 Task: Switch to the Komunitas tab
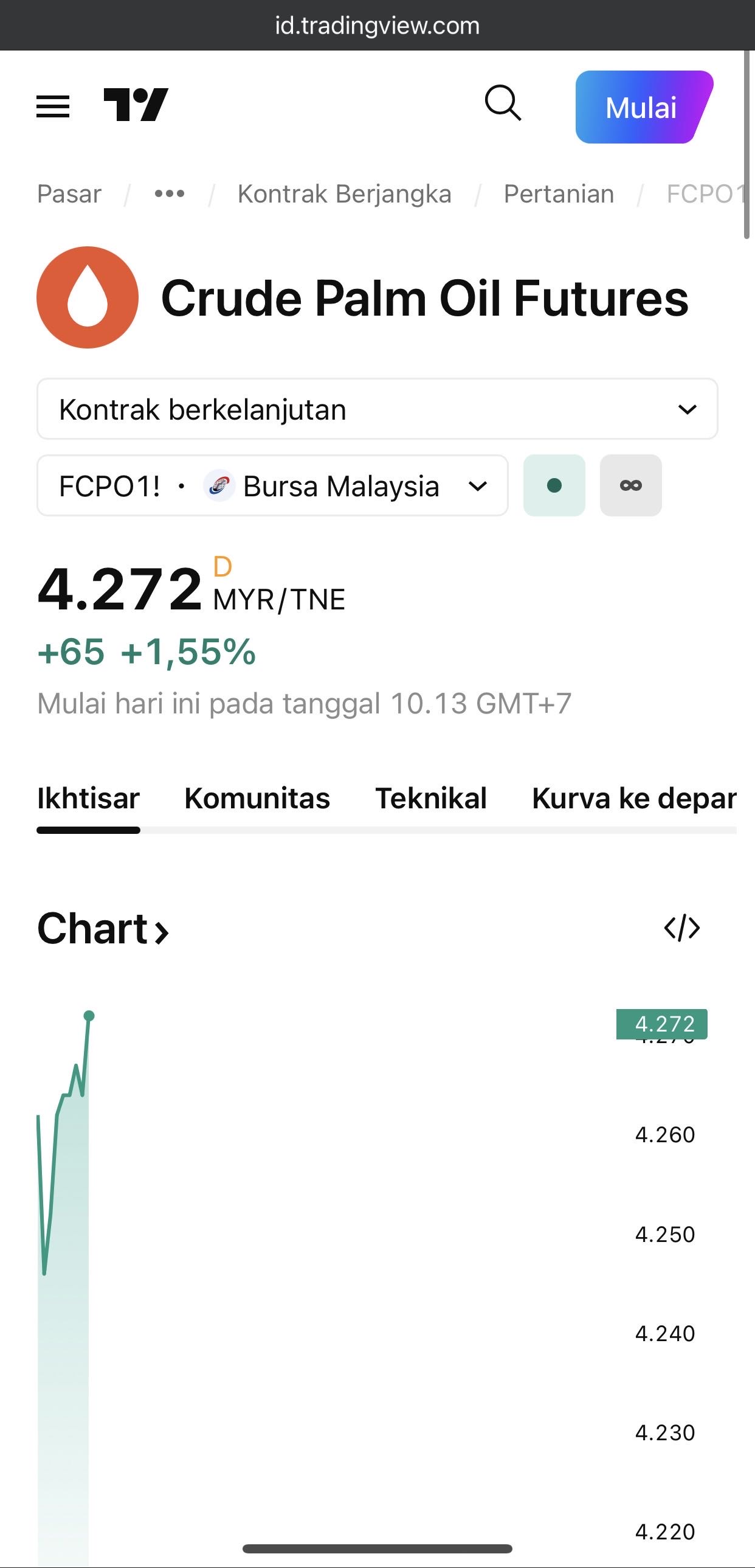pyautogui.click(x=257, y=798)
